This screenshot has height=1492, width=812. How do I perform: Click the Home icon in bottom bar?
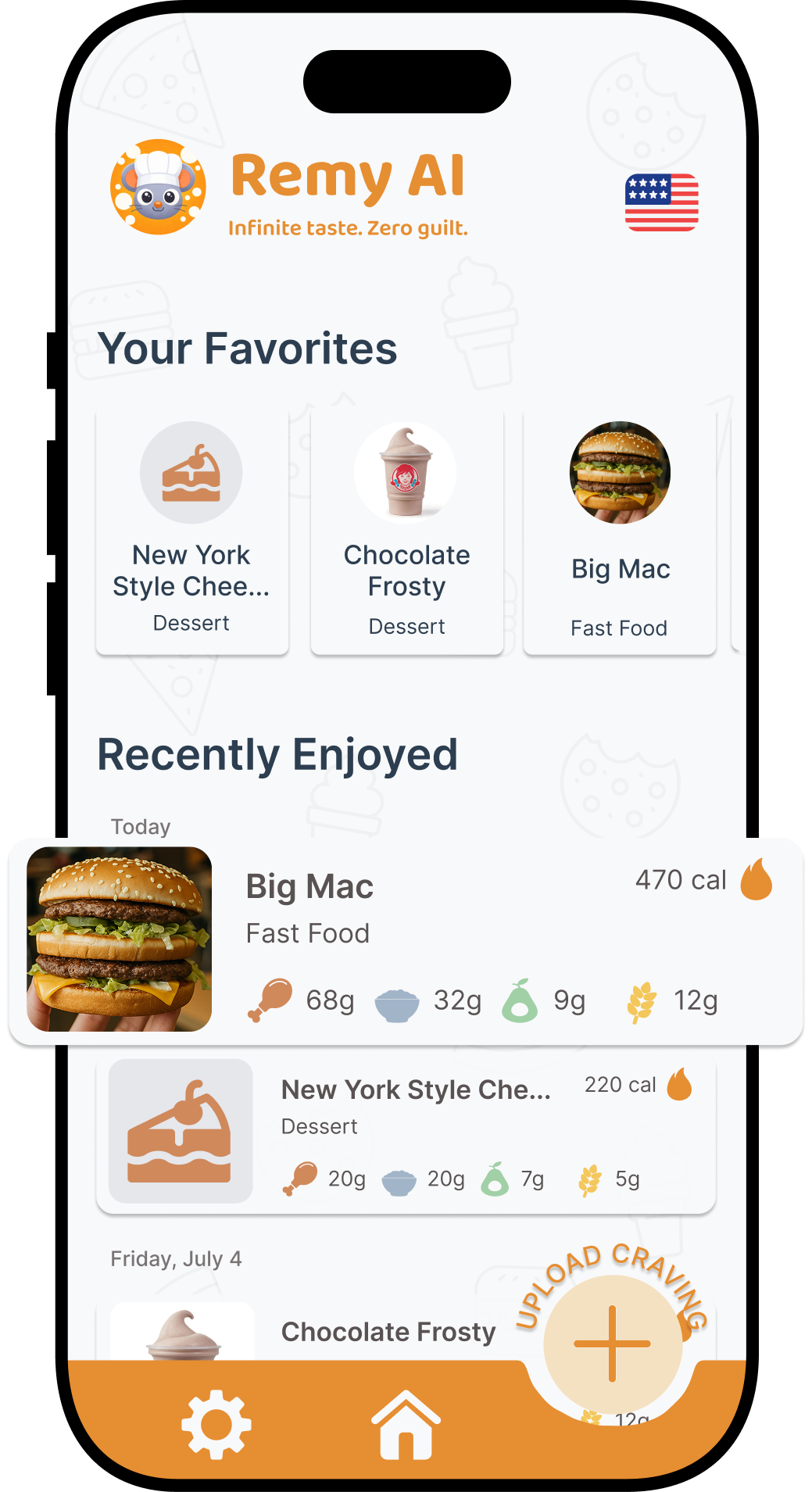coord(406,1424)
